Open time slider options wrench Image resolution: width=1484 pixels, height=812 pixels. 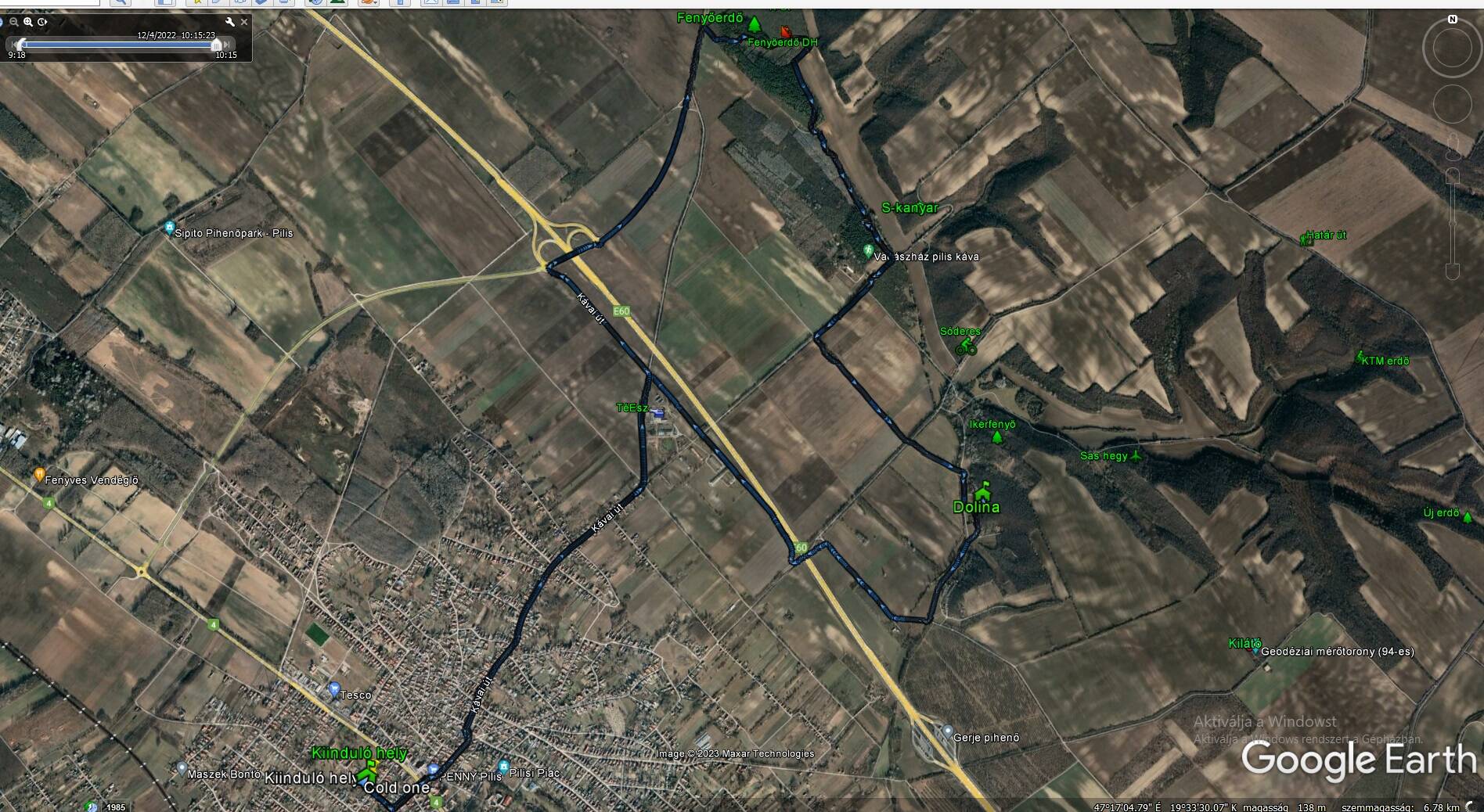230,22
